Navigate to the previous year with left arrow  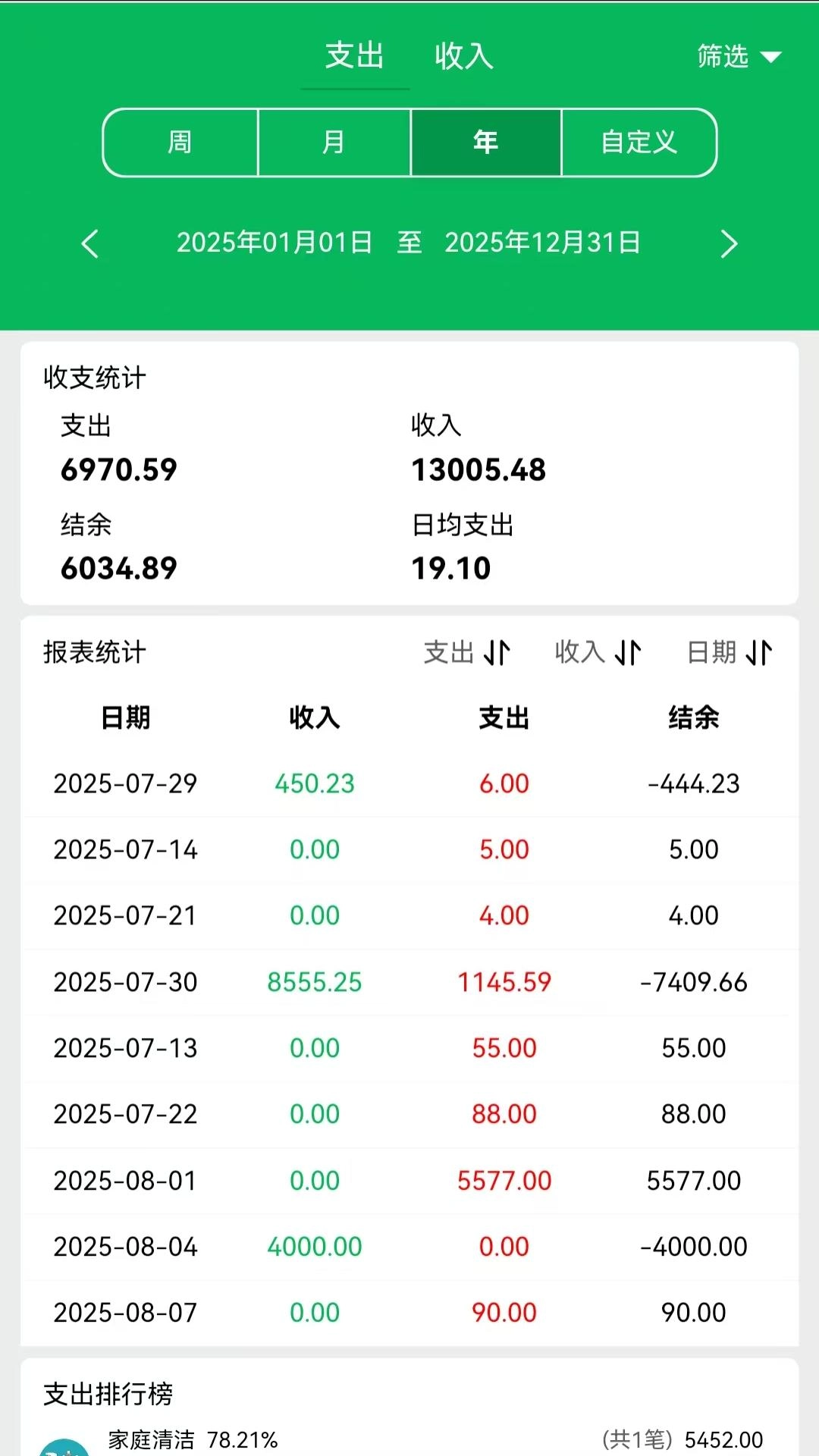pos(90,243)
